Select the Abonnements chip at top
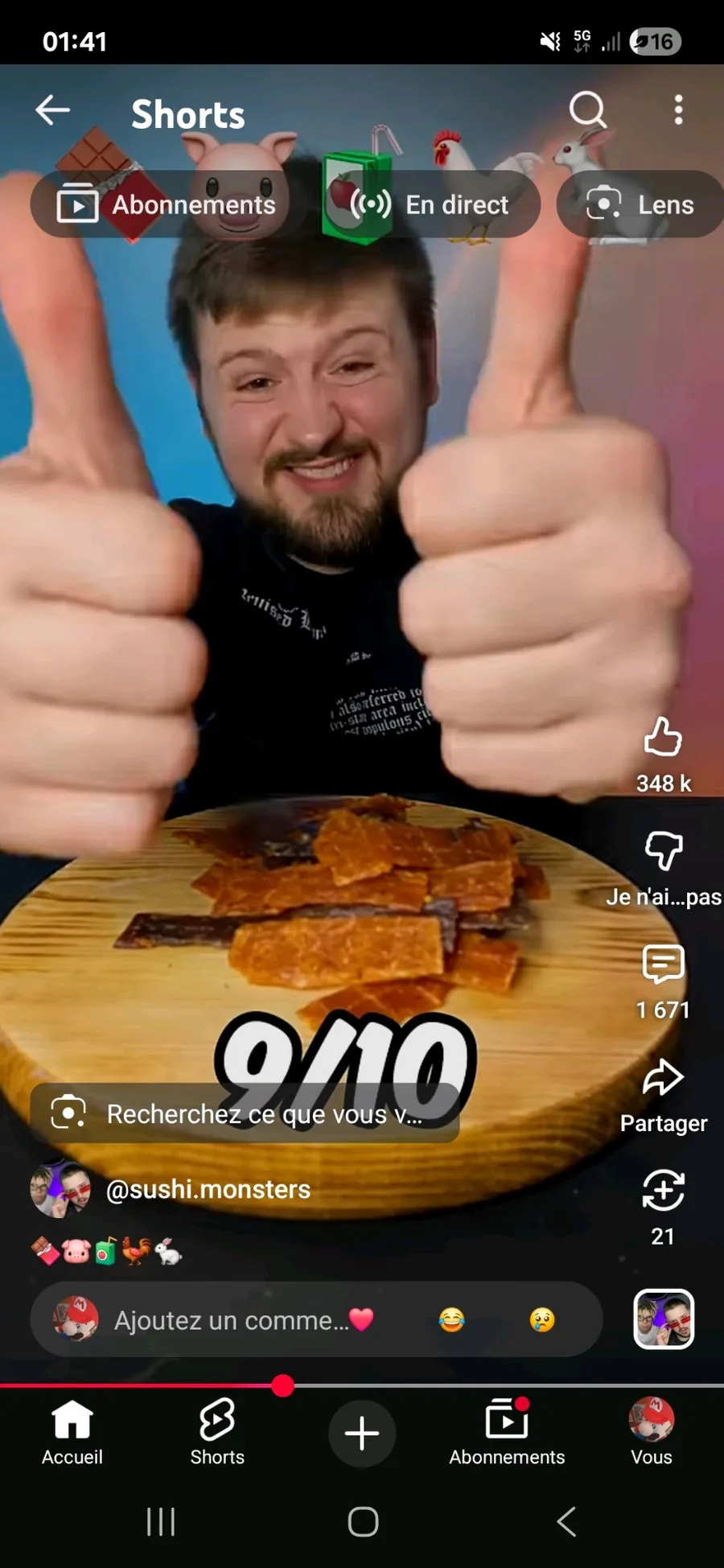 pyautogui.click(x=159, y=204)
